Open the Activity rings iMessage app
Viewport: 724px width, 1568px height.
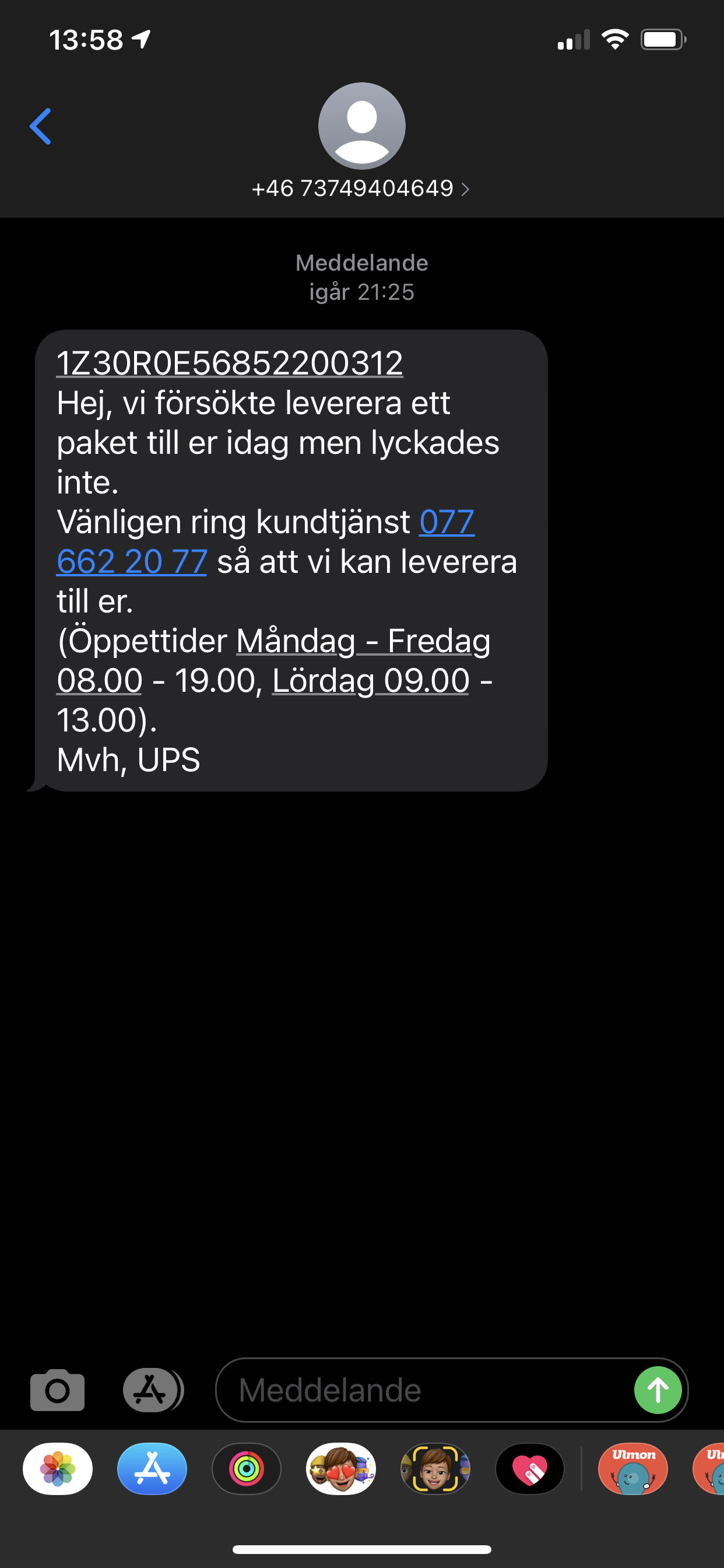(x=247, y=1469)
